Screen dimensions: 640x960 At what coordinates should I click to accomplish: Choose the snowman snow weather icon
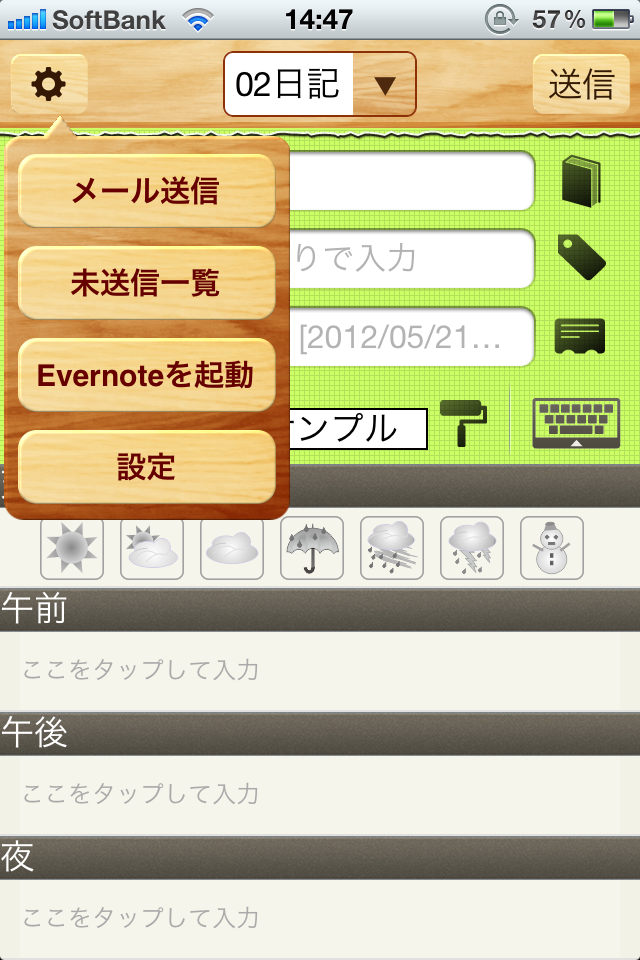pyautogui.click(x=552, y=548)
